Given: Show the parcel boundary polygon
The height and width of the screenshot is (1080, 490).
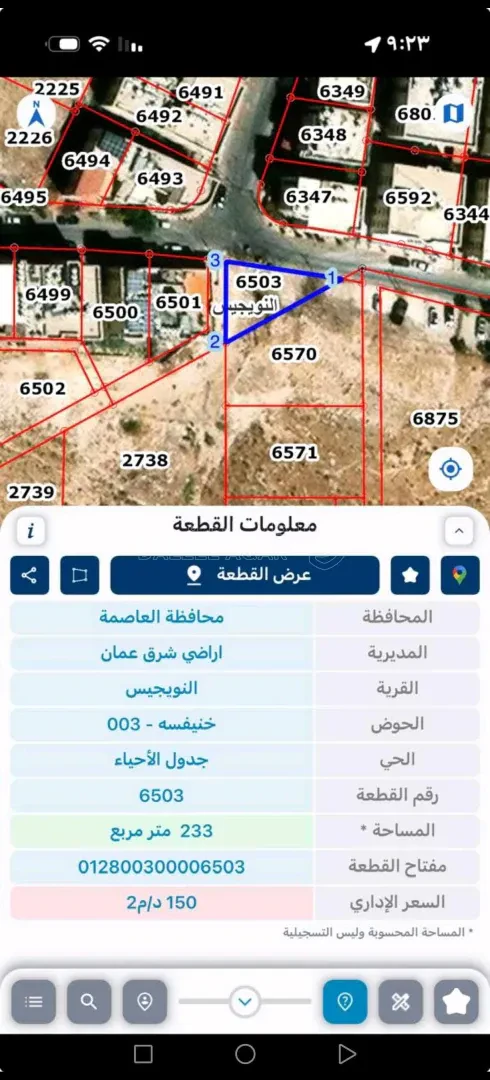Looking at the screenshot, I should (80, 575).
